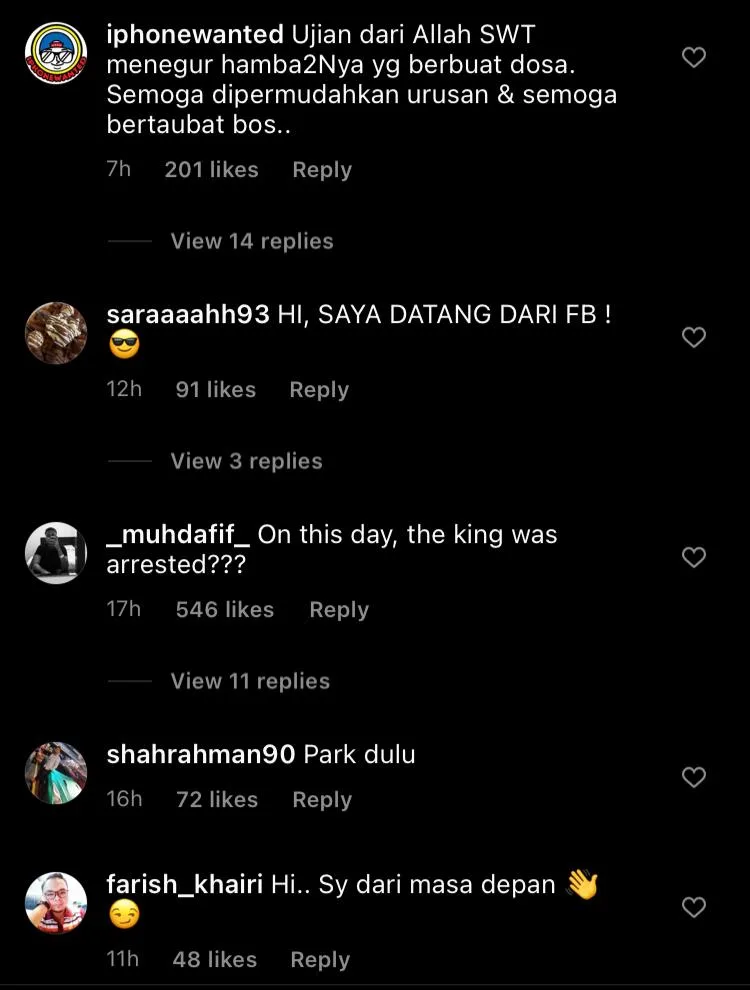This screenshot has width=750, height=990.
Task: Visit farish_khairi's profile via username
Action: 184,885
